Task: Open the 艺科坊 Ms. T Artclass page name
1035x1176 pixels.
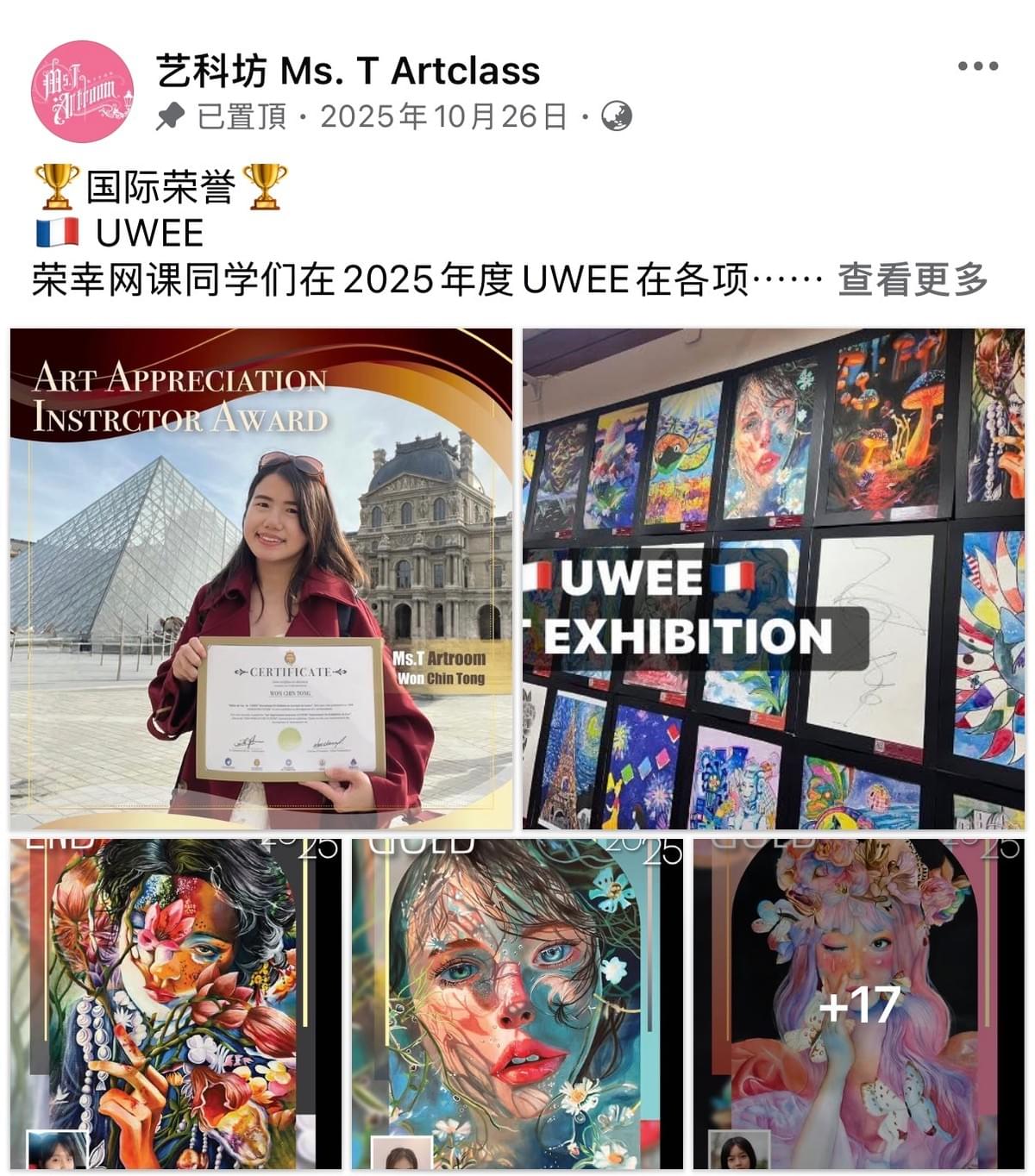Action: coord(348,71)
